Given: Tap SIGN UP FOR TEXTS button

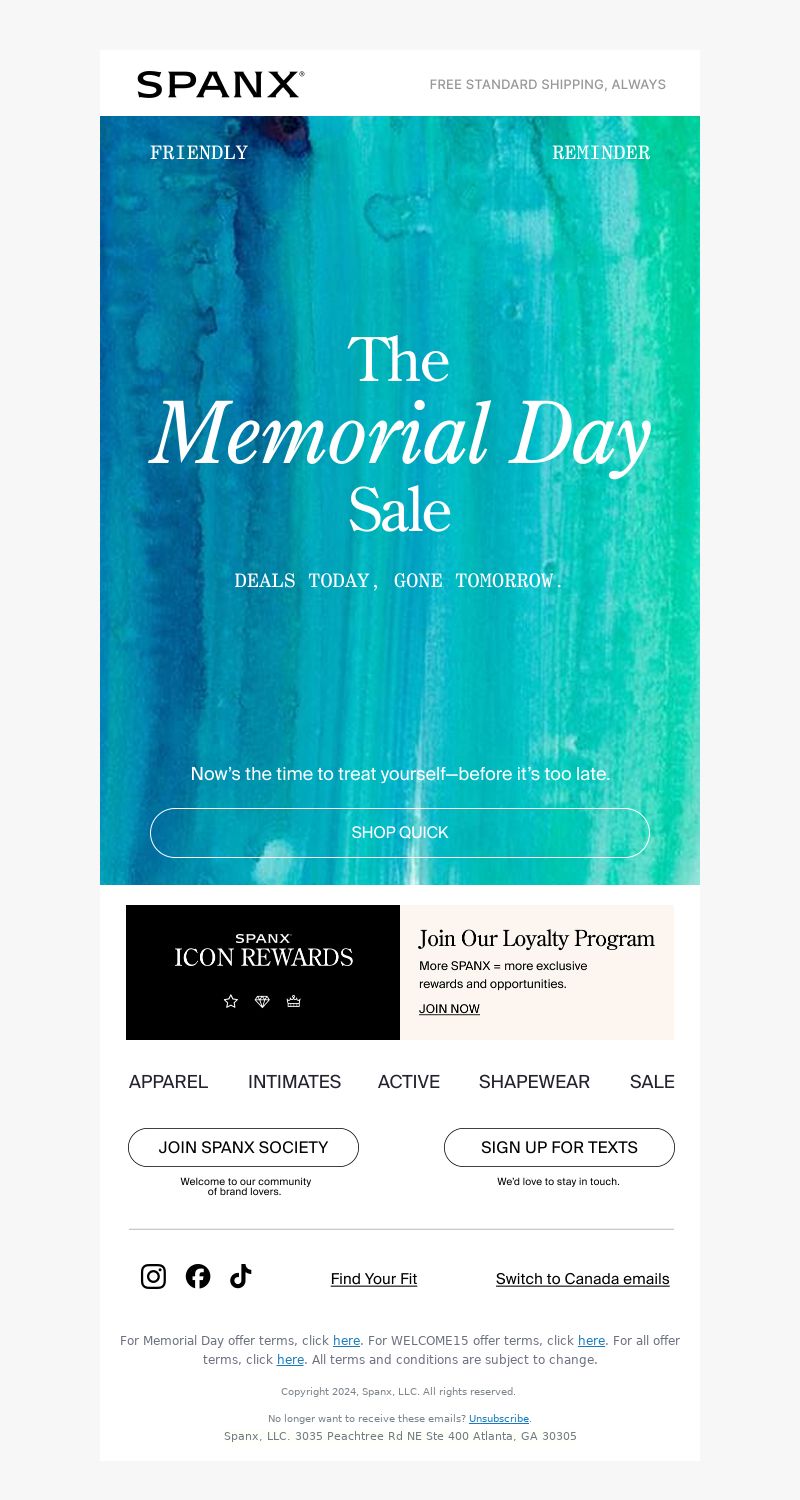Looking at the screenshot, I should [x=559, y=1147].
